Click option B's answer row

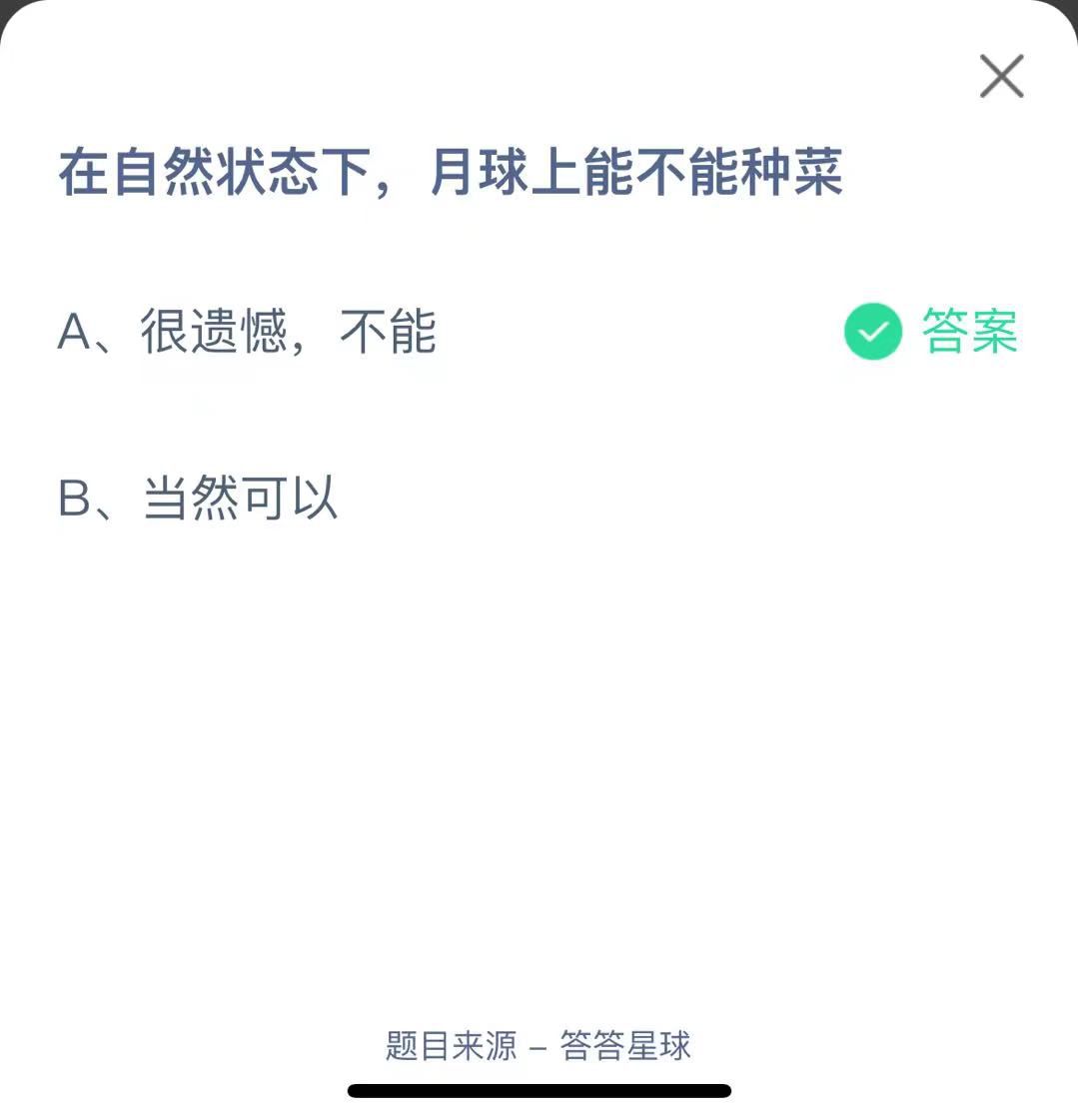pyautogui.click(x=200, y=498)
